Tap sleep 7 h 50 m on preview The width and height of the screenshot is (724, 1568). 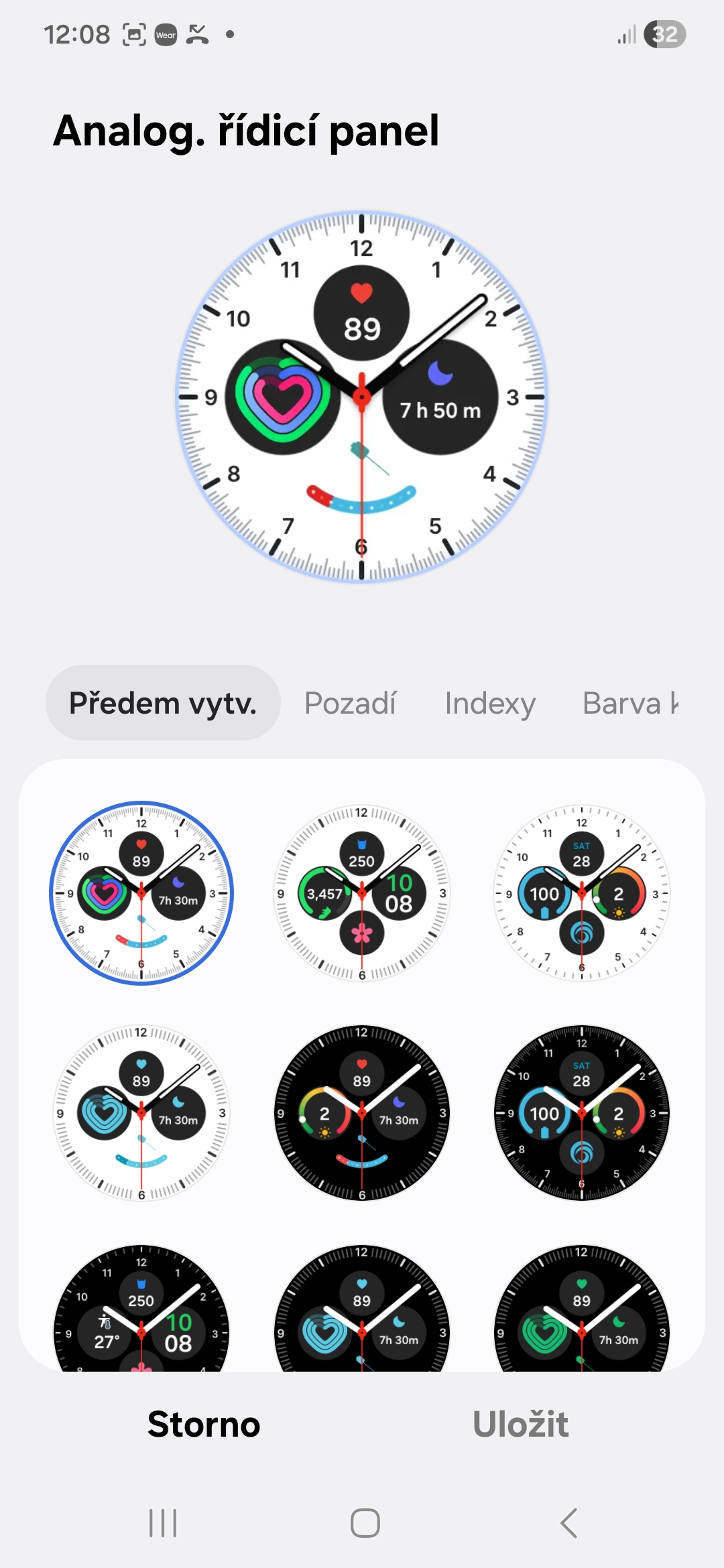pyautogui.click(x=440, y=397)
